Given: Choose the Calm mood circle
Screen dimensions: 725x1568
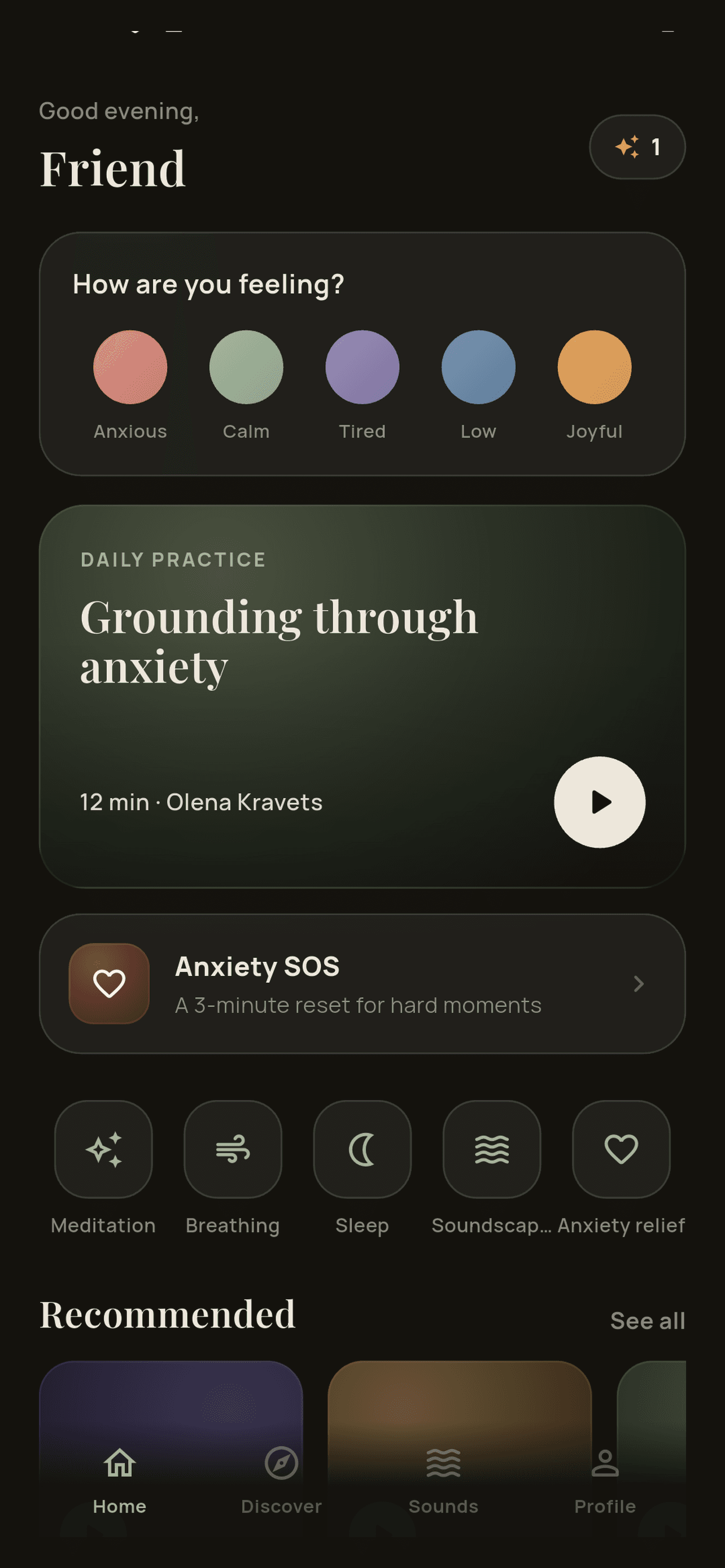Looking at the screenshot, I should pyautogui.click(x=246, y=367).
